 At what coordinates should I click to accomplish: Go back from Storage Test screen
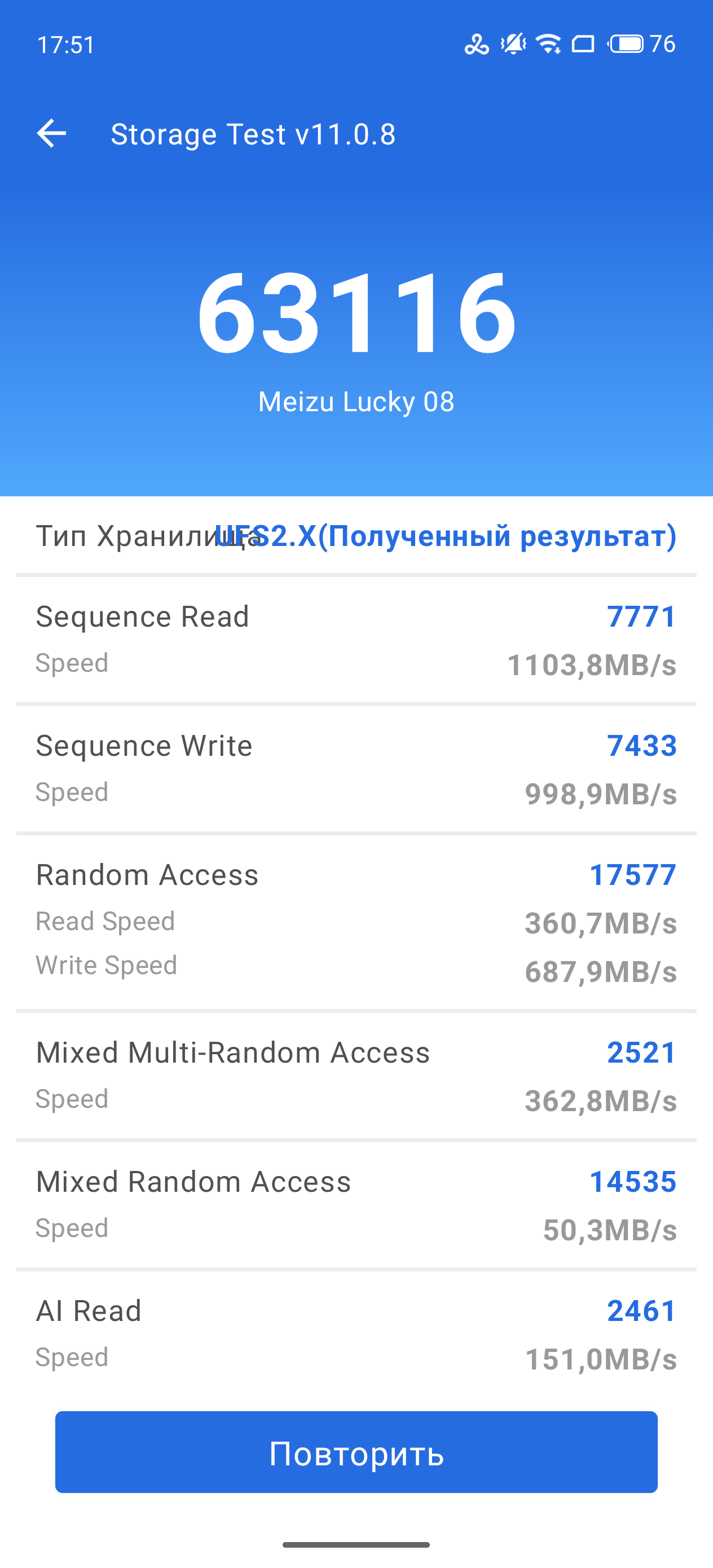52,133
